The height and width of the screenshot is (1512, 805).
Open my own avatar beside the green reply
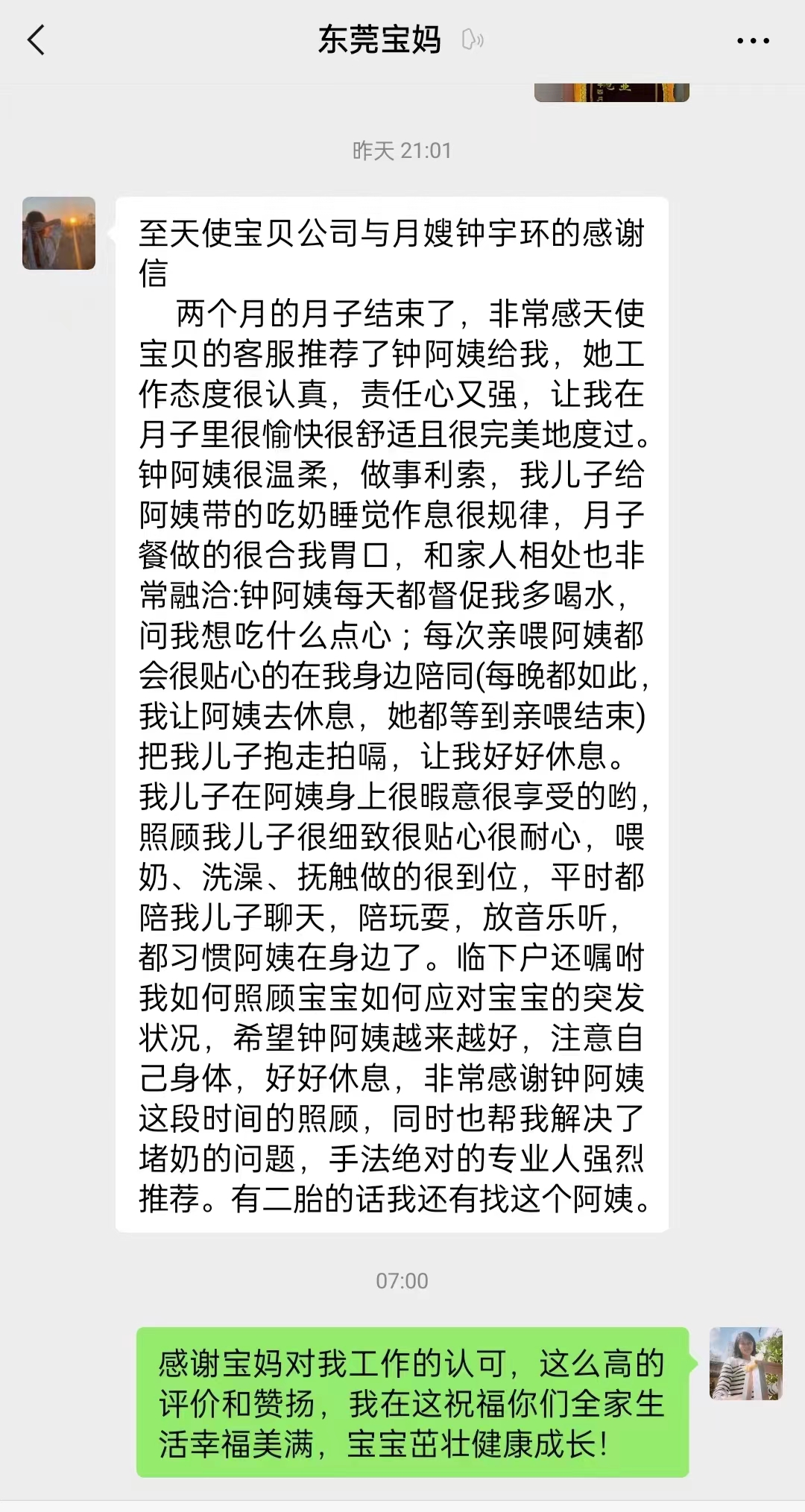click(746, 1364)
